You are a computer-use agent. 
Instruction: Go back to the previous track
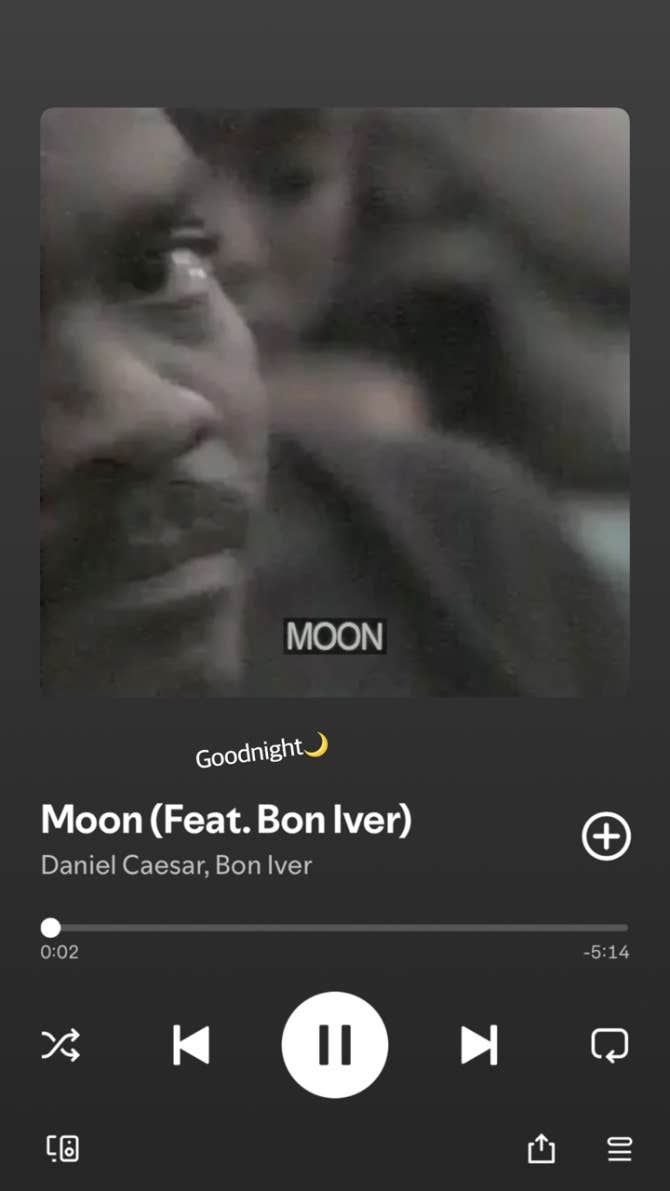(x=190, y=1045)
